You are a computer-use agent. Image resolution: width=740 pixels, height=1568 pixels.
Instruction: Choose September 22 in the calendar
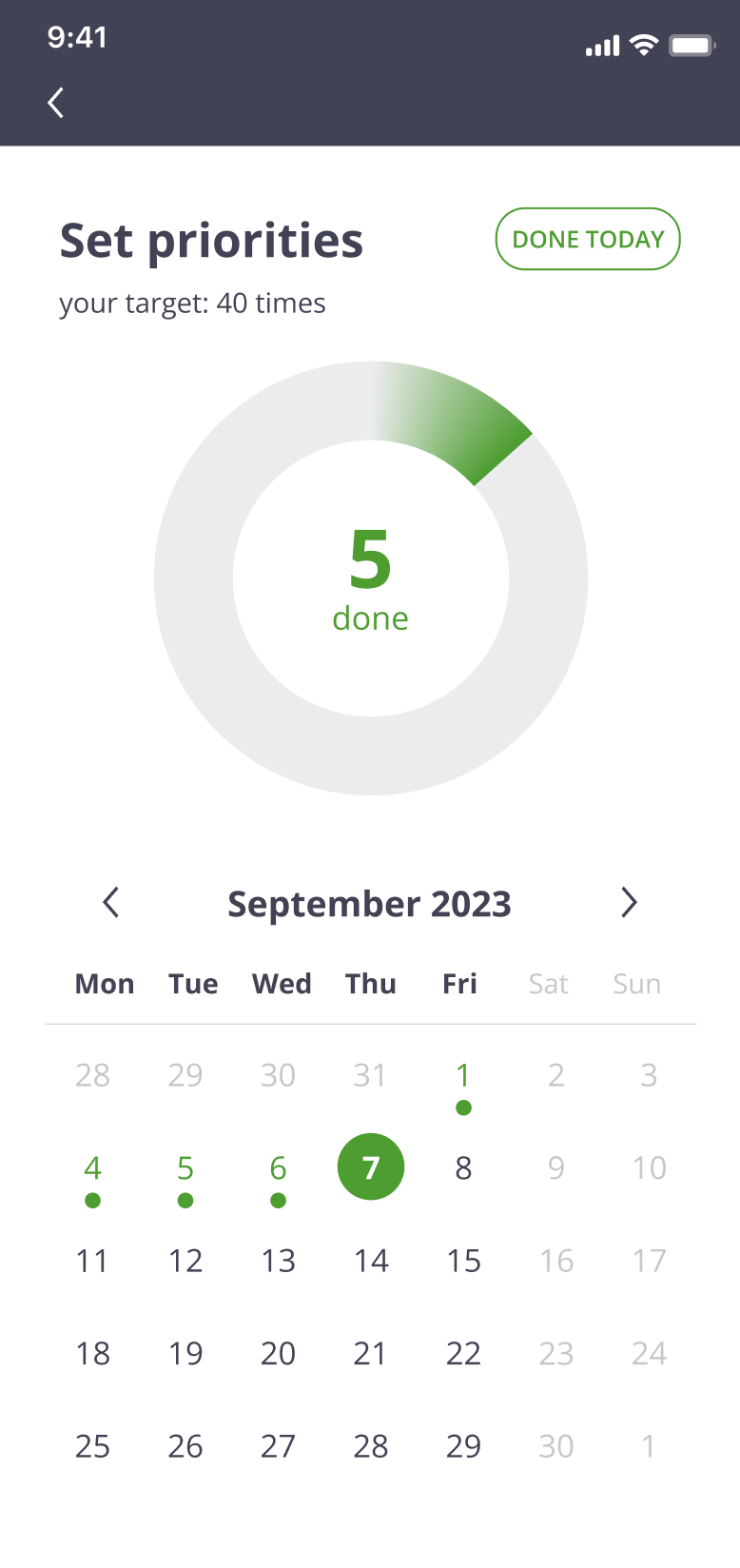(x=463, y=1354)
